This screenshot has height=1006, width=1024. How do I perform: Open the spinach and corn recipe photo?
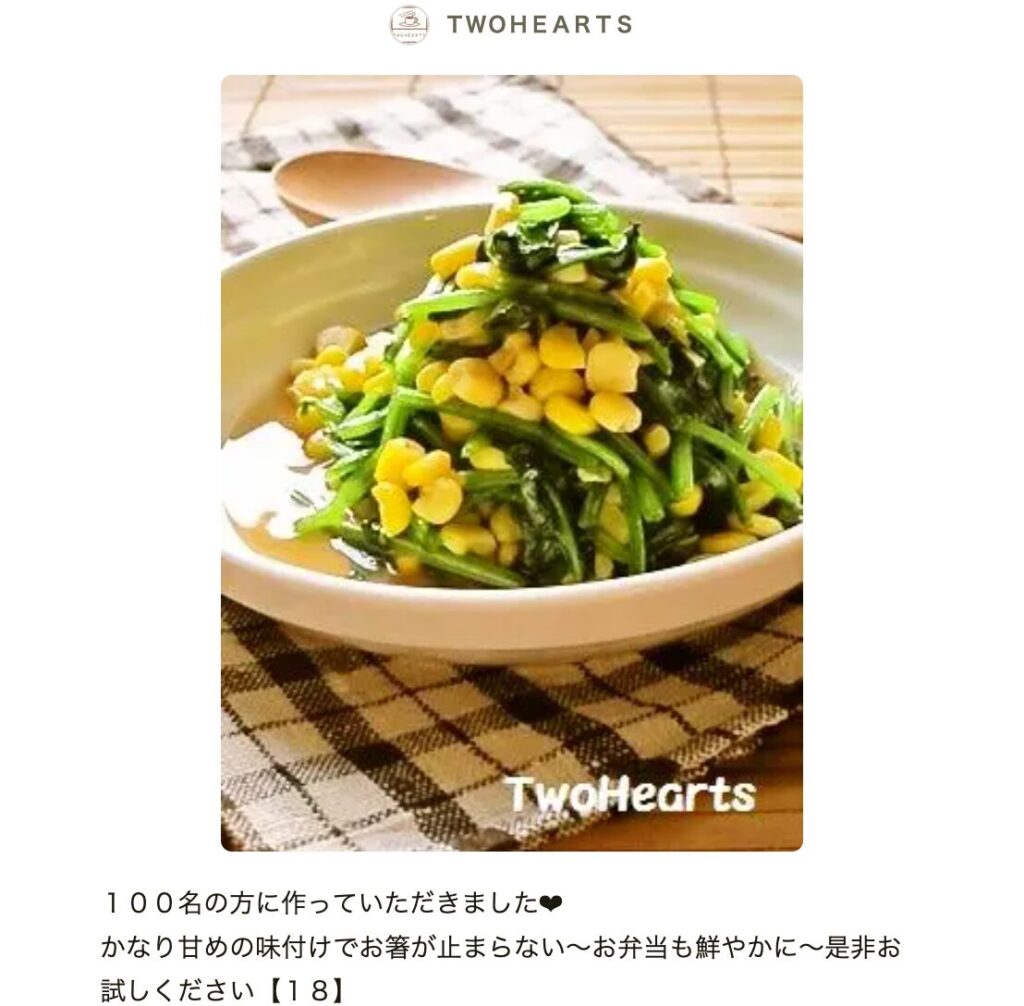point(511,462)
